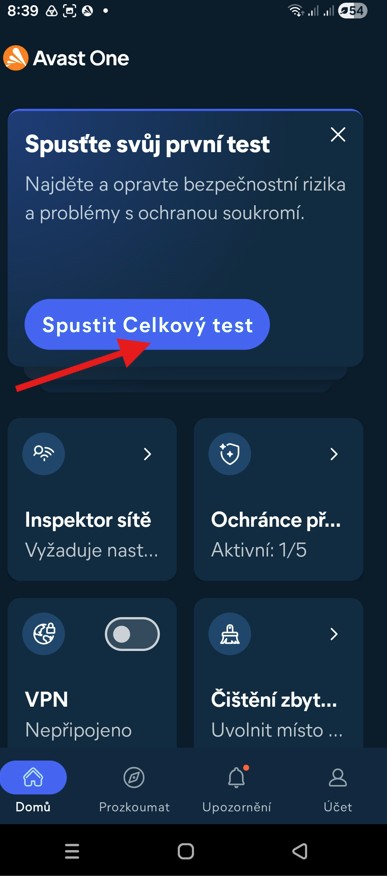Toggle the VPN switch on
The image size is (387, 876).
[132, 634]
